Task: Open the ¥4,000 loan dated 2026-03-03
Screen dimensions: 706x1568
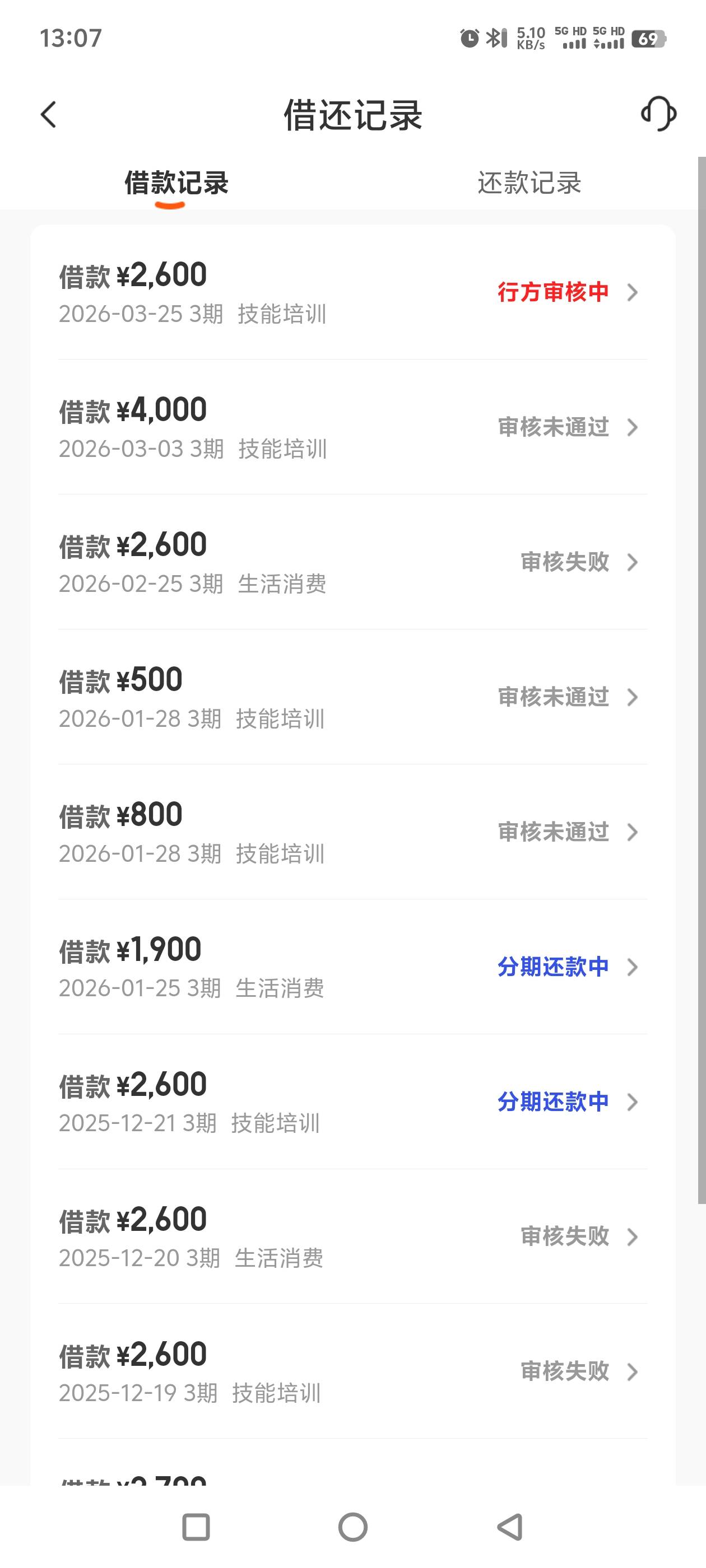Action: (352, 427)
